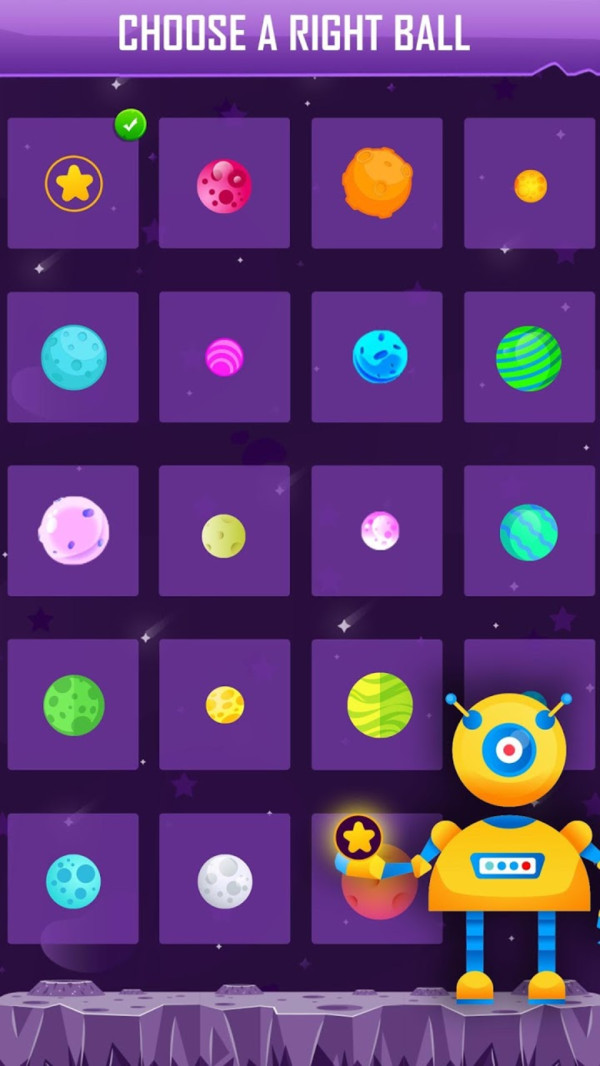This screenshot has width=600, height=1066.
Task: Select the yellow star ball tile
Action: tap(73, 184)
